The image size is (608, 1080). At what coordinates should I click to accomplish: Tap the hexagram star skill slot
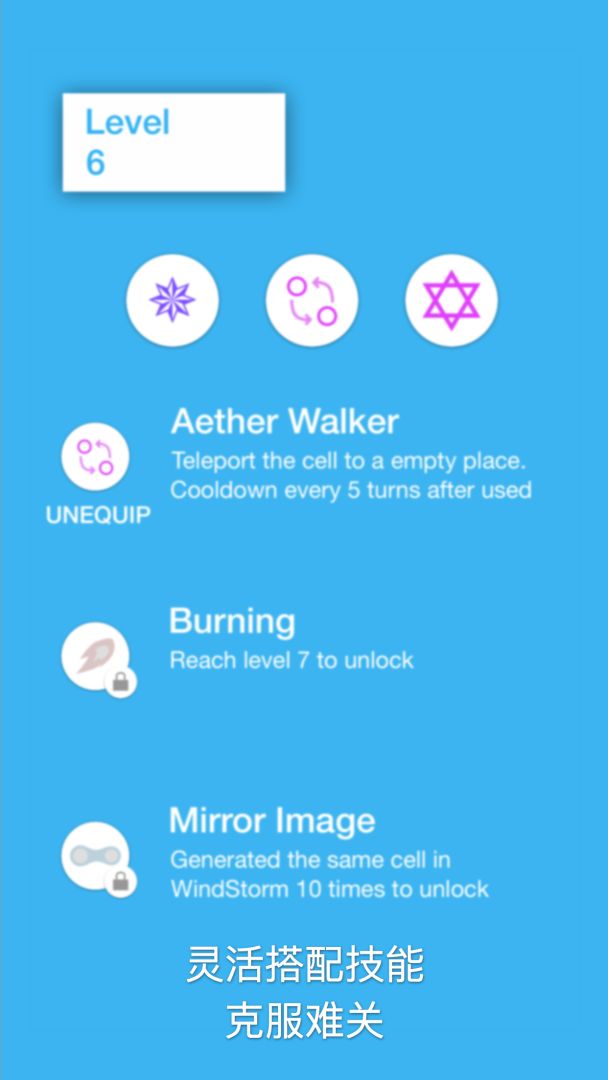[451, 300]
